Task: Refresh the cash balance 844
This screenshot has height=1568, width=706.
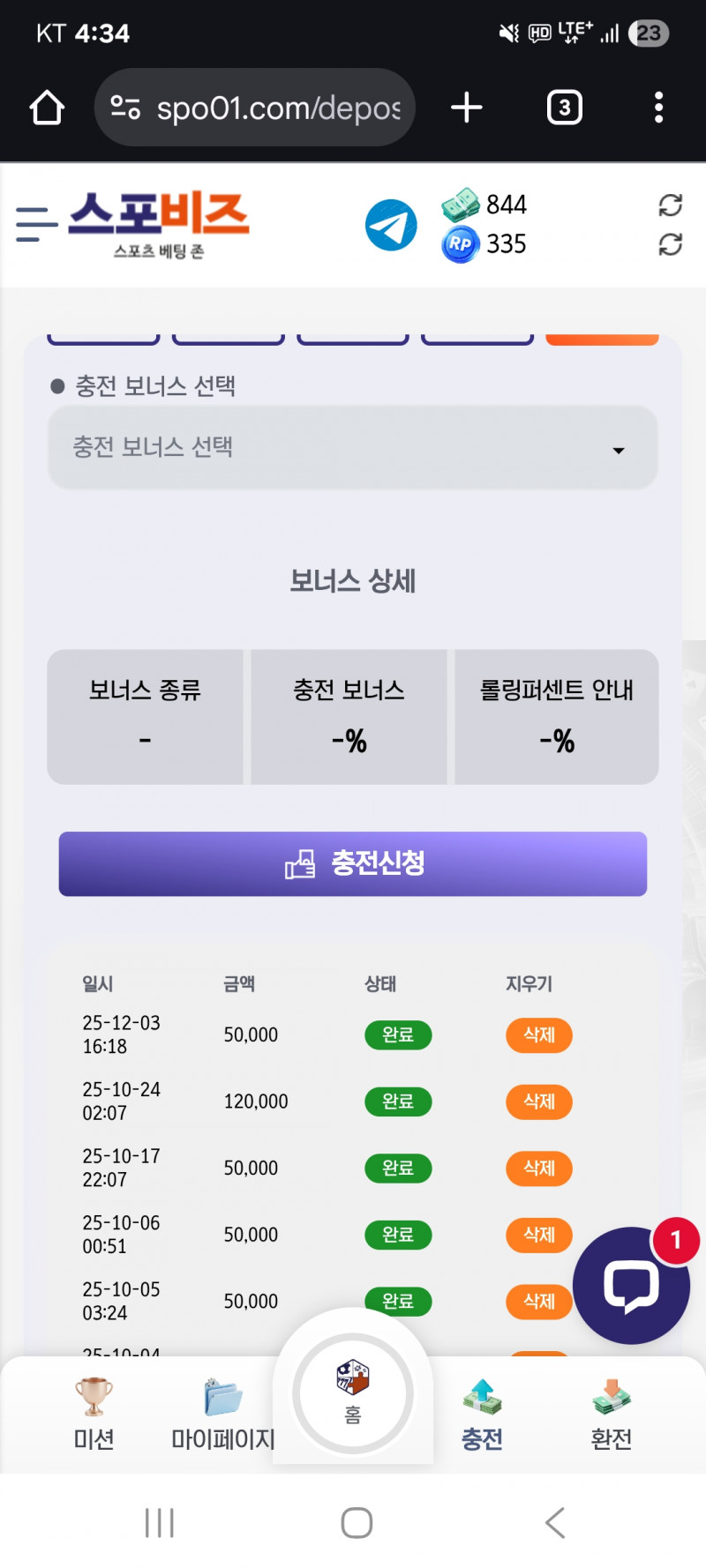Action: click(x=670, y=205)
